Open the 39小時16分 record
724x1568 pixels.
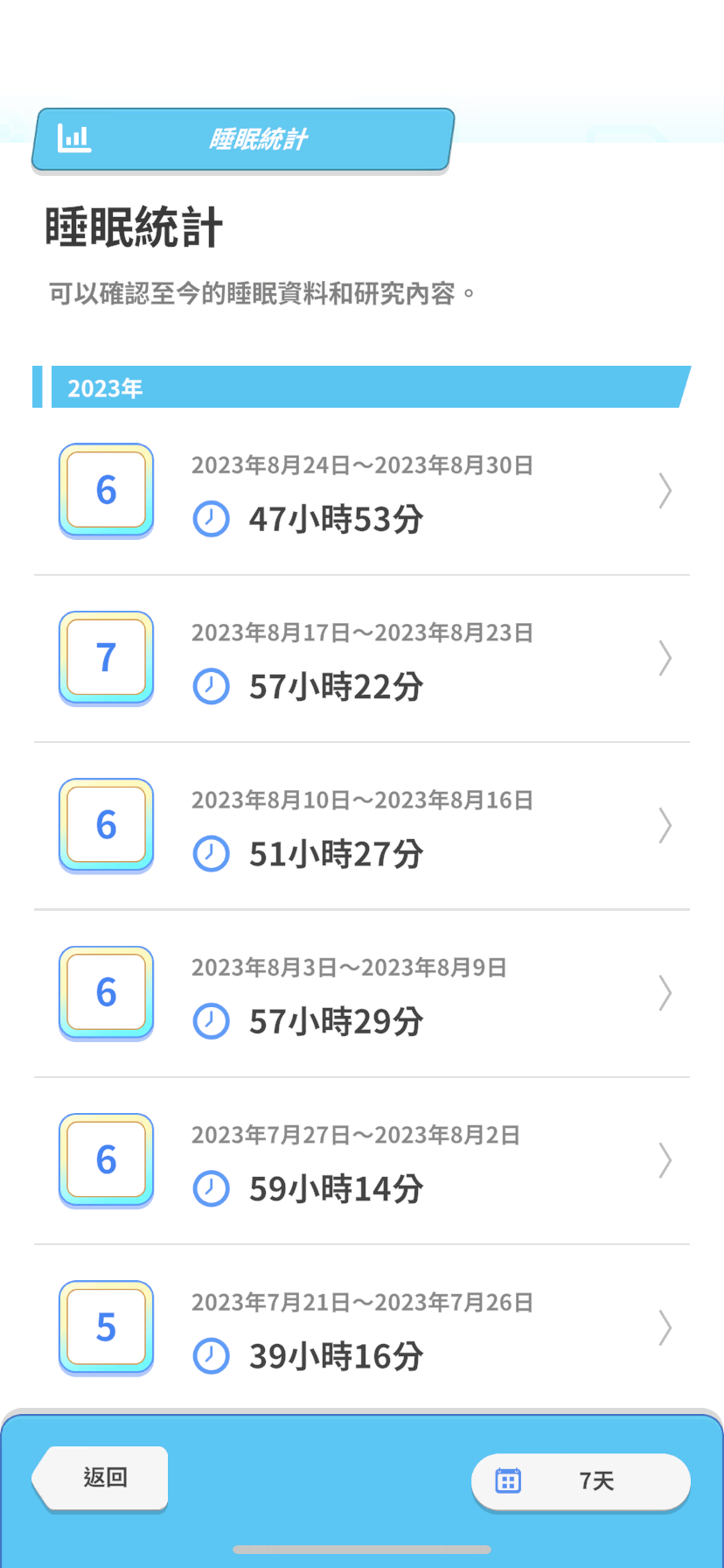362,1326
